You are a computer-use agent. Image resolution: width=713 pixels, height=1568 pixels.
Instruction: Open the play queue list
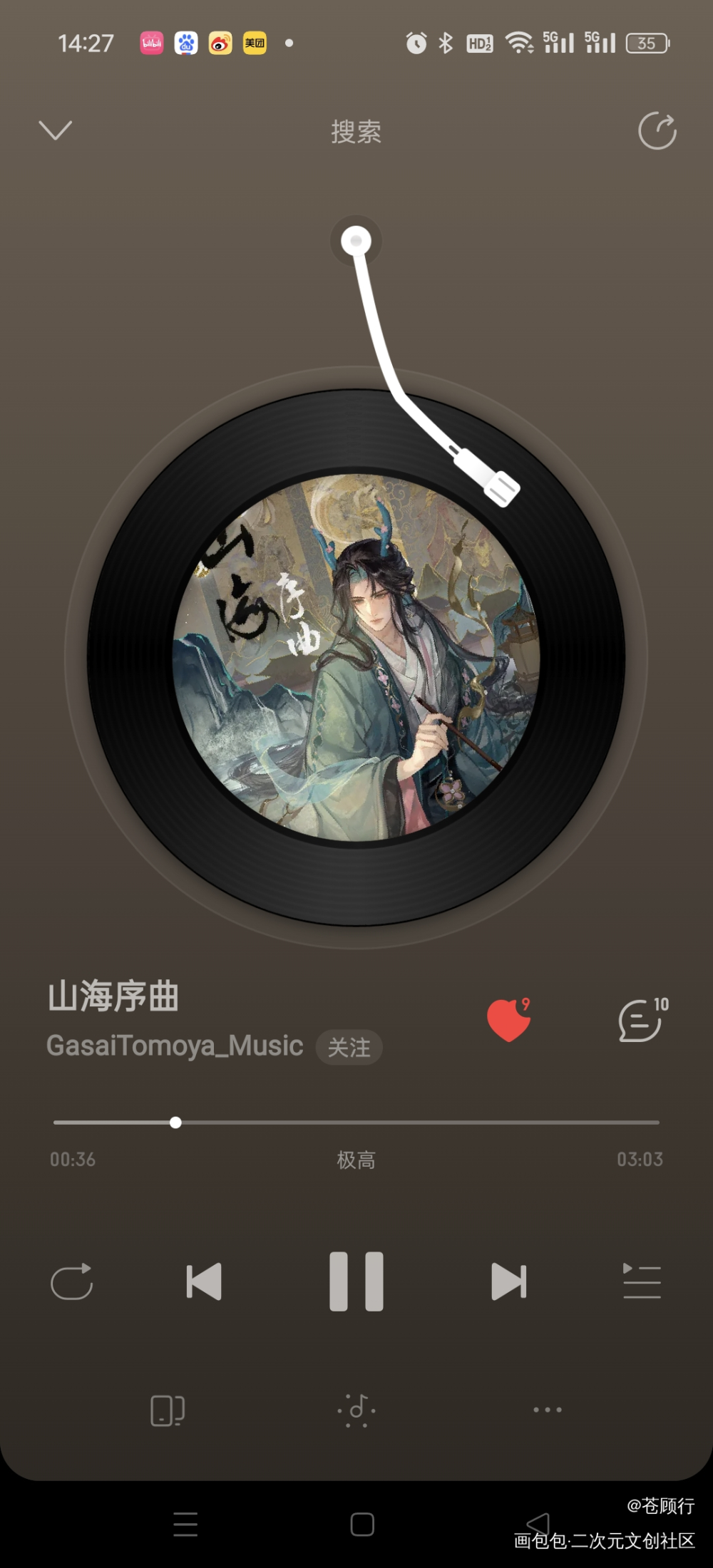click(x=641, y=1281)
